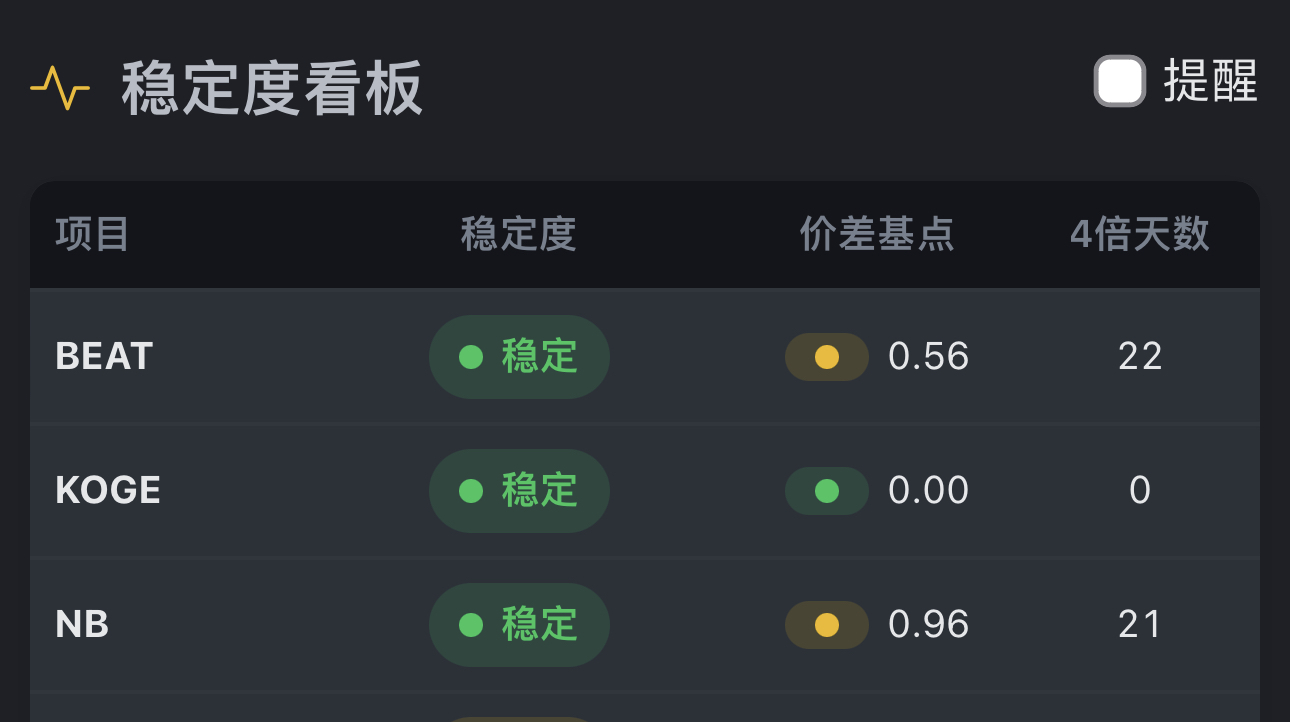Viewport: 1290px width, 722px height.
Task: Enable the 提醒 checkbox
Action: (1119, 81)
